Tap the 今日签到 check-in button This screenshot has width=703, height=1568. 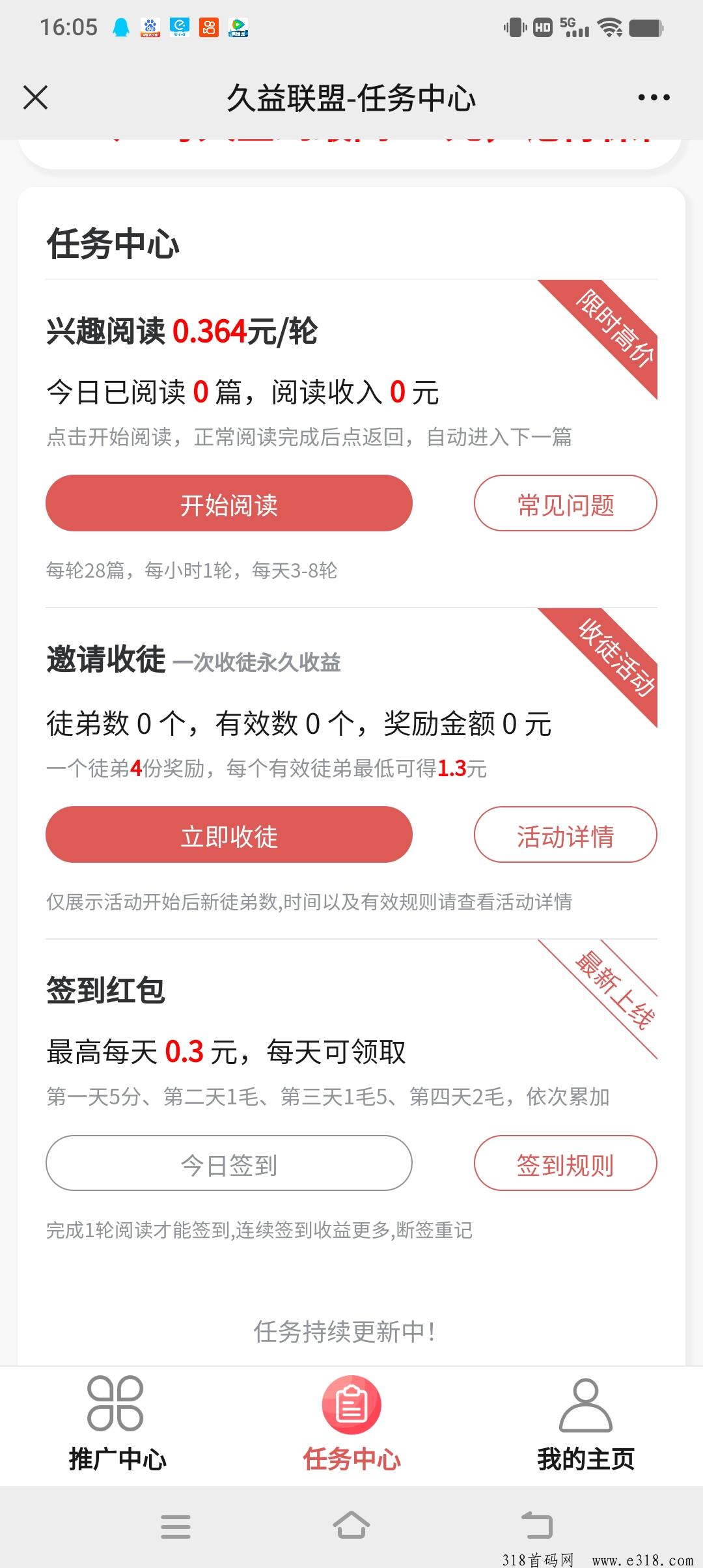pos(229,1163)
